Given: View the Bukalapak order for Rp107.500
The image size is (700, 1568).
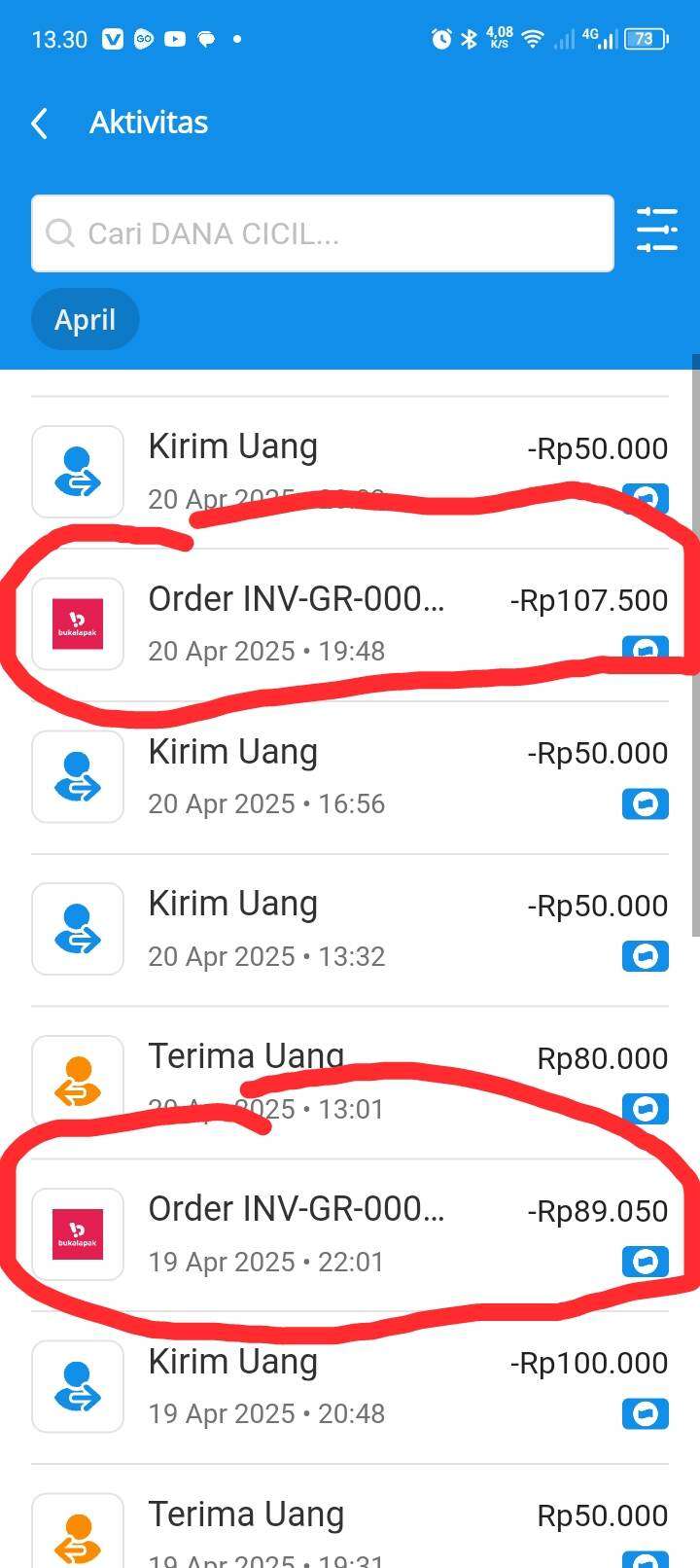Looking at the screenshot, I should point(350,624).
